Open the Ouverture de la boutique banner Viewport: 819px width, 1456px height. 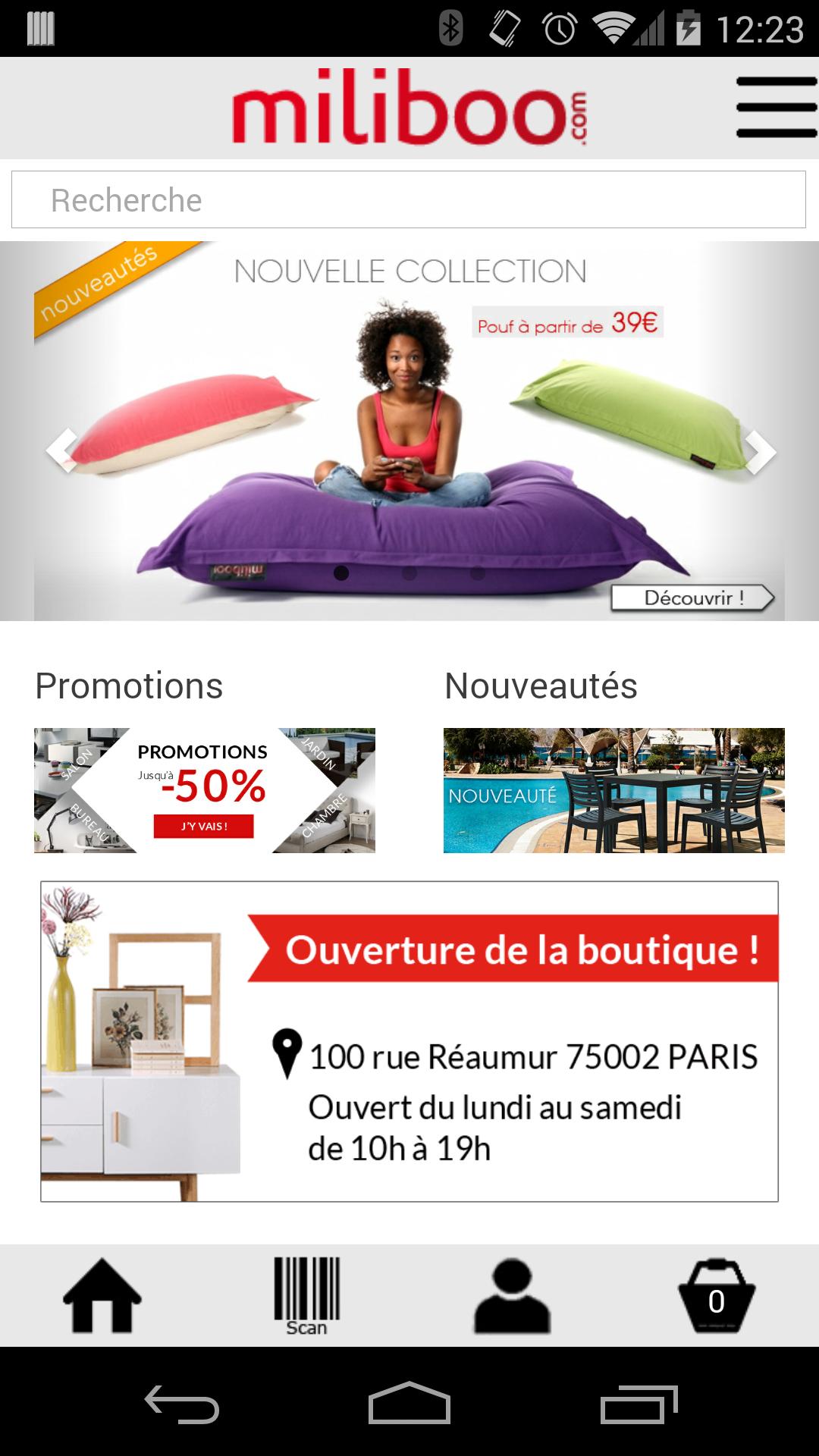(409, 1041)
